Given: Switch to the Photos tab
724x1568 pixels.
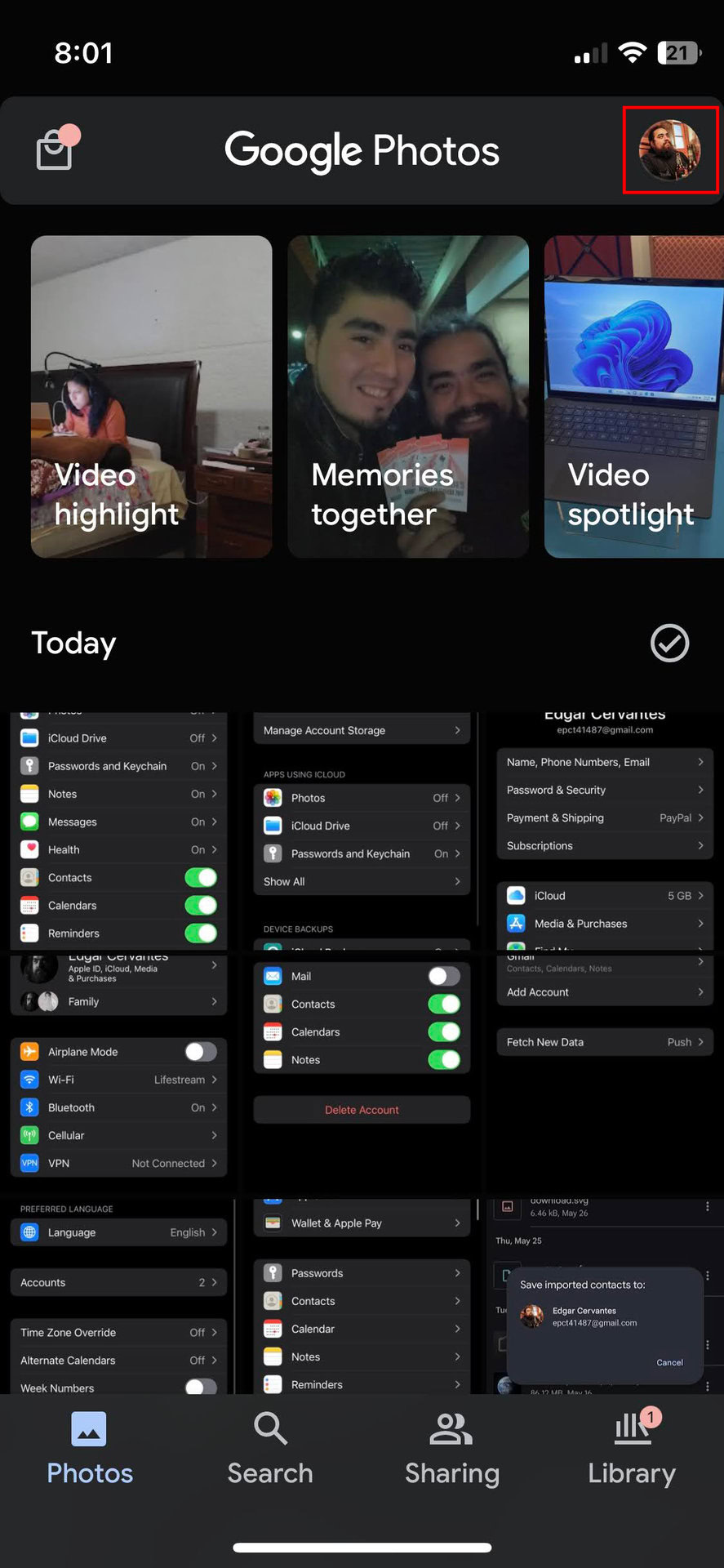Looking at the screenshot, I should point(90,1450).
